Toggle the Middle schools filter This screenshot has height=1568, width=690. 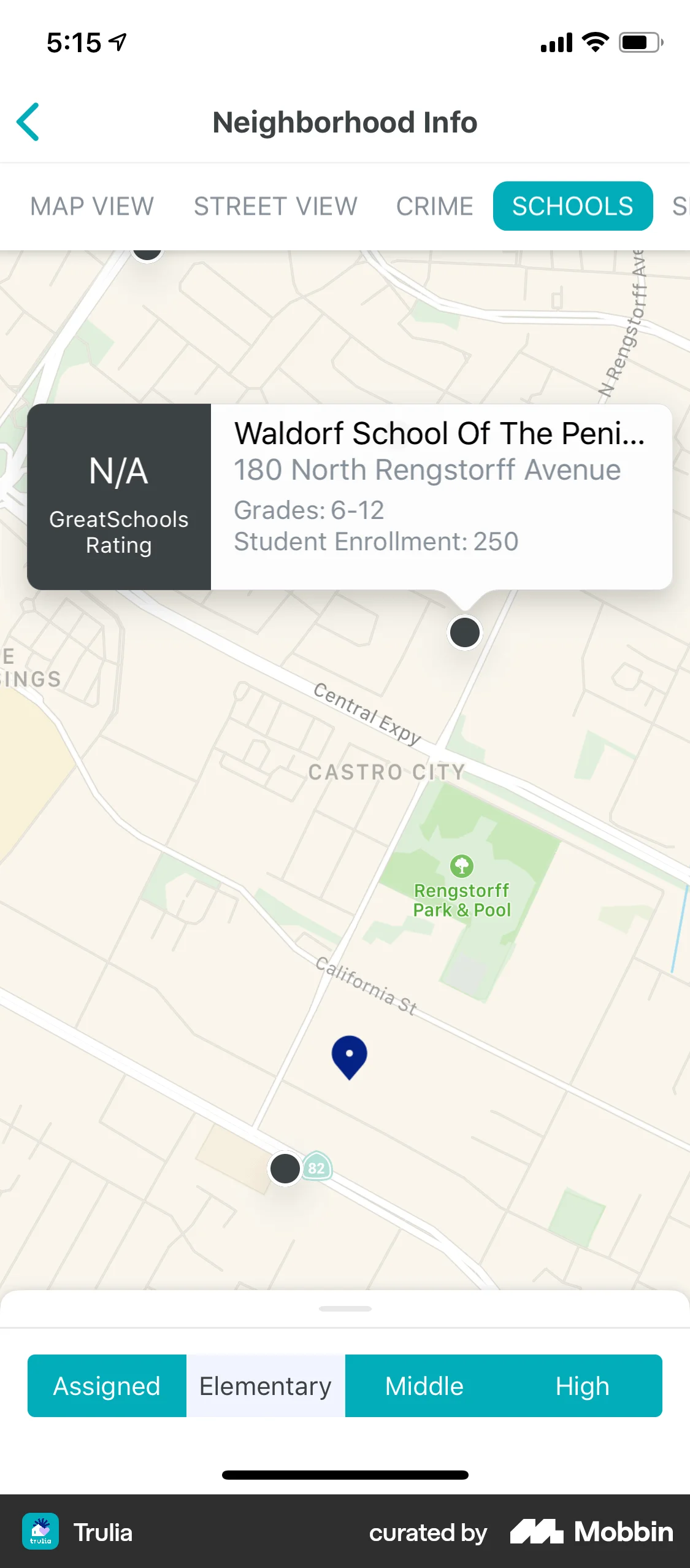pos(424,1385)
